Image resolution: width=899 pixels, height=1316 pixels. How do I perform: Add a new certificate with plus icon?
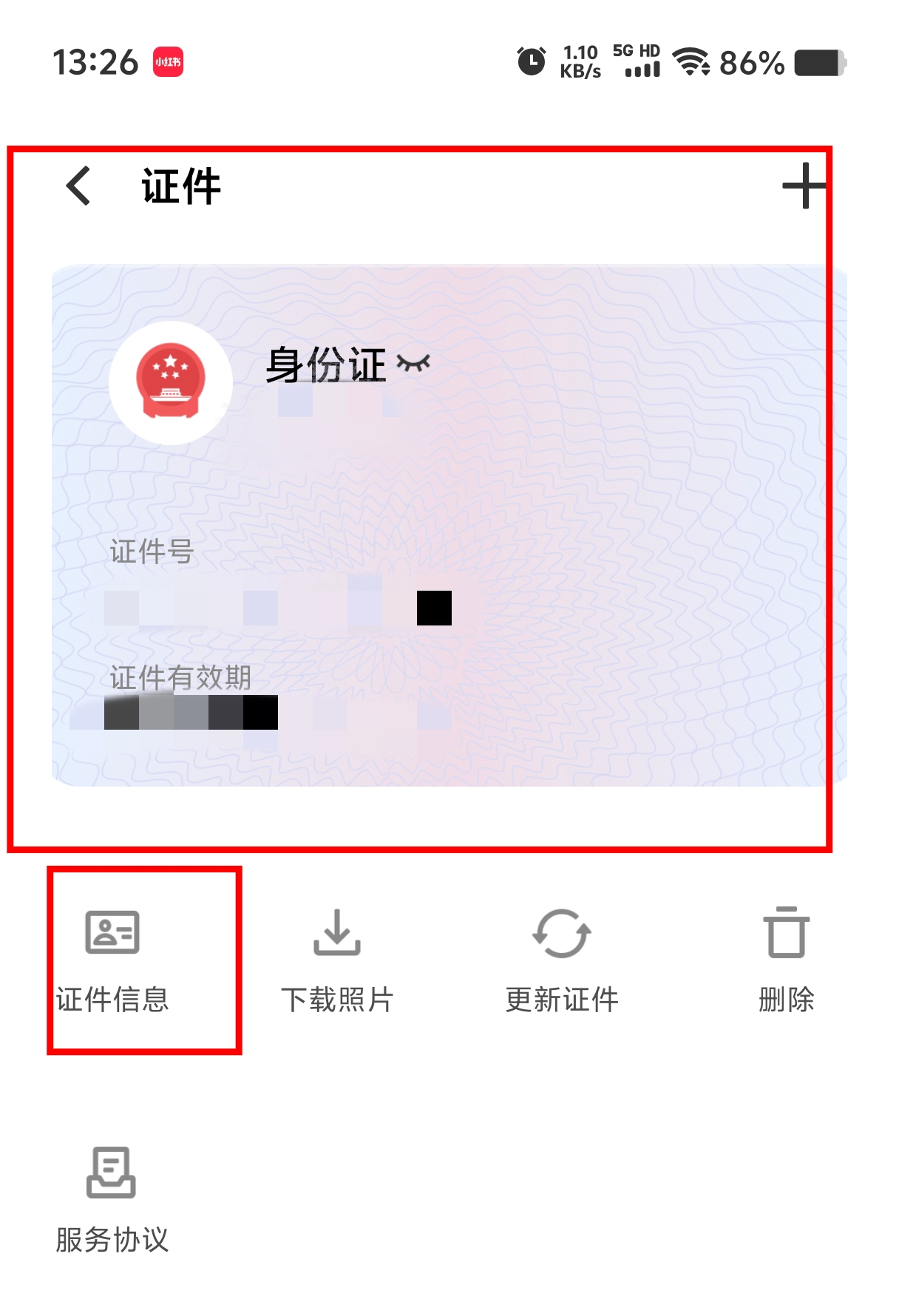pyautogui.click(x=804, y=186)
